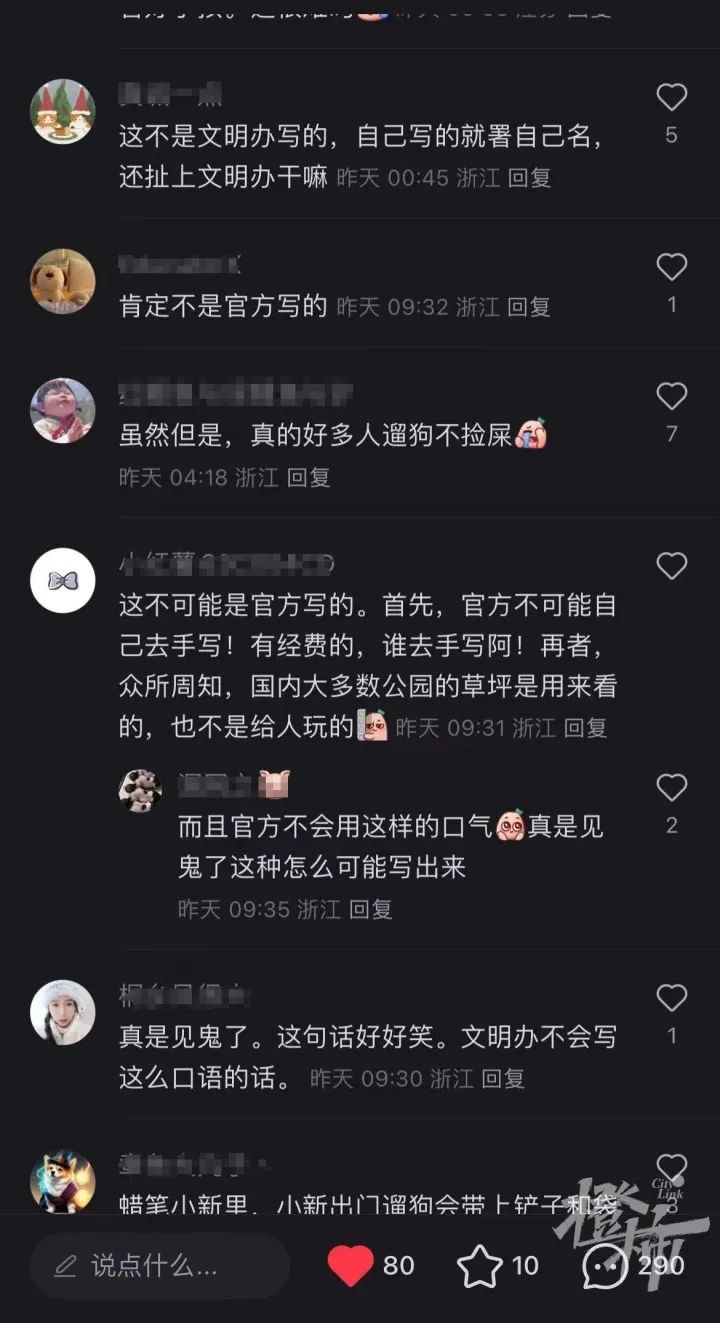Favorite the post using the star icon

pyautogui.click(x=480, y=1266)
